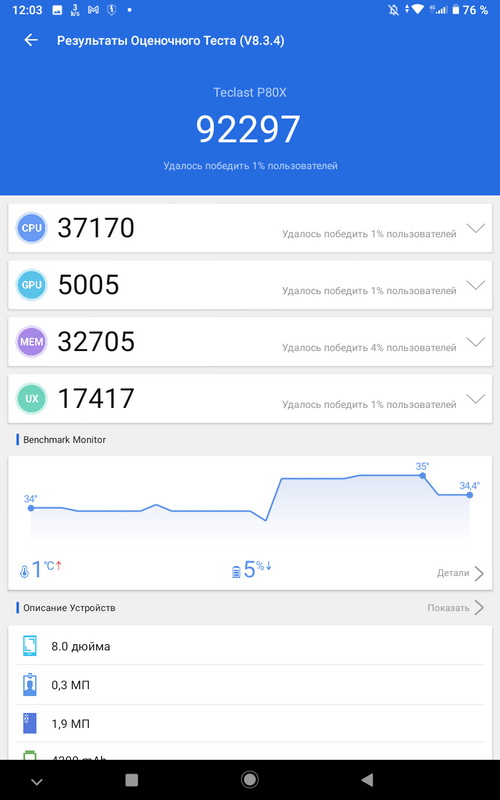Open the recent apps square button
This screenshot has width=500, height=800.
(x=132, y=780)
